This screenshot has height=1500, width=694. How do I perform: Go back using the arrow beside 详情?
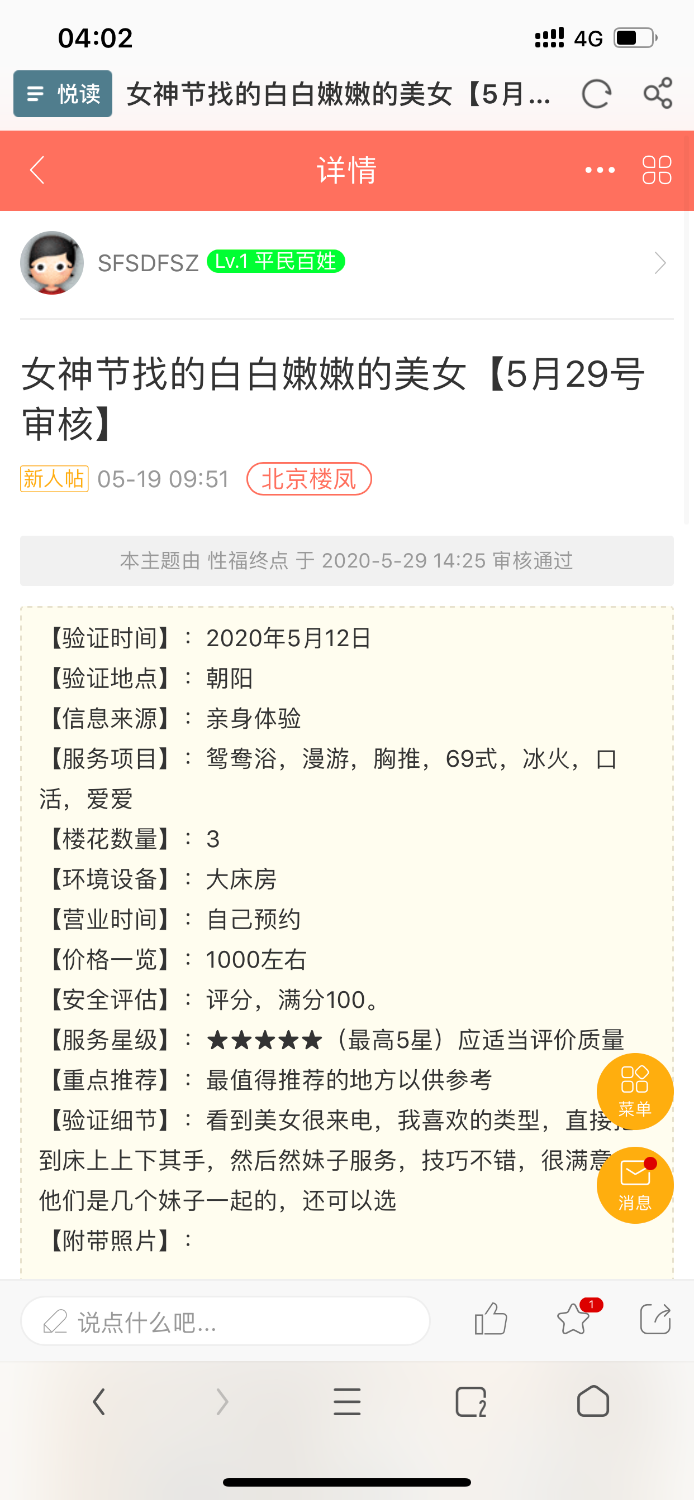37,170
